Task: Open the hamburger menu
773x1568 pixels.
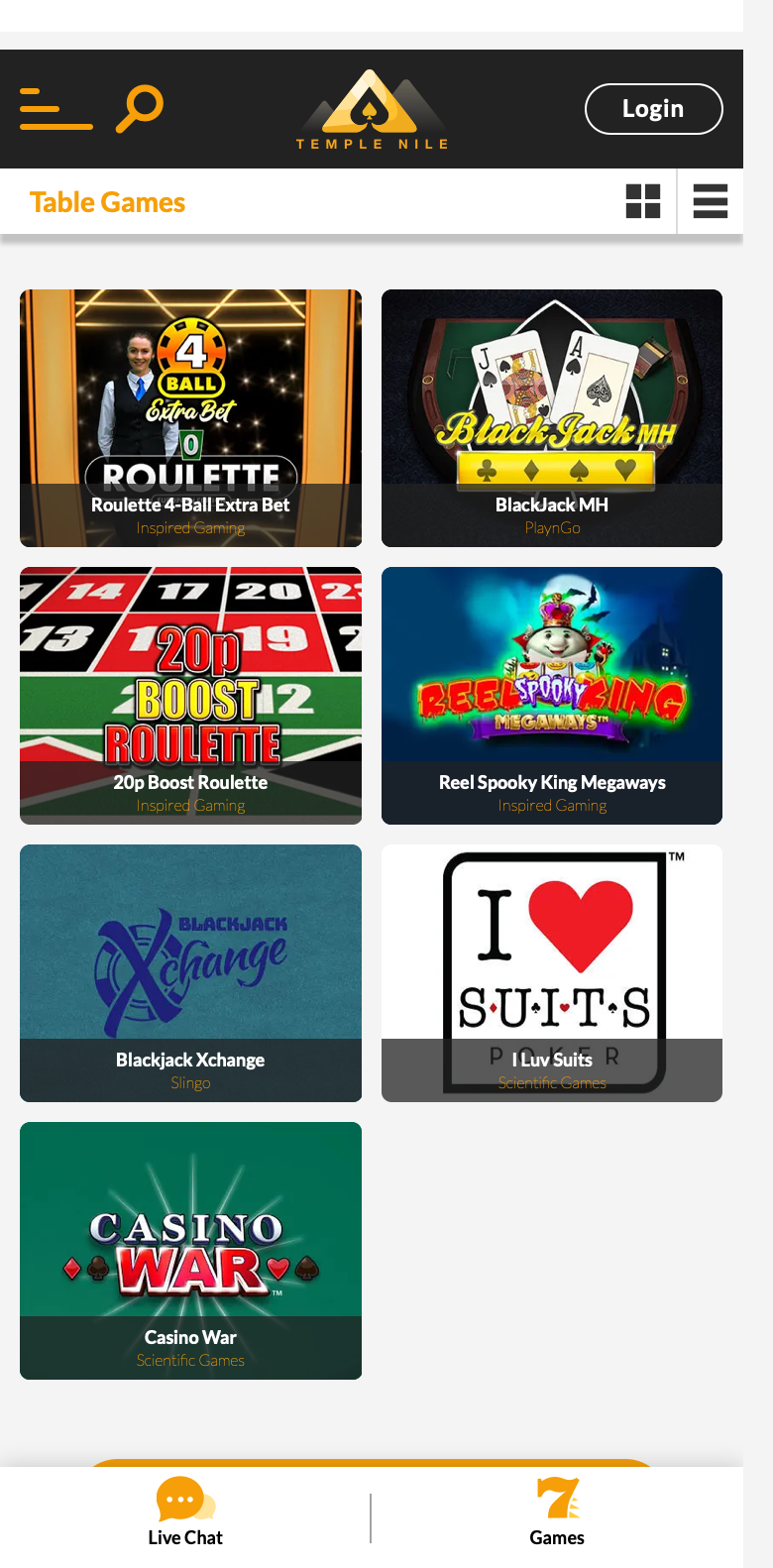Action: (56, 109)
